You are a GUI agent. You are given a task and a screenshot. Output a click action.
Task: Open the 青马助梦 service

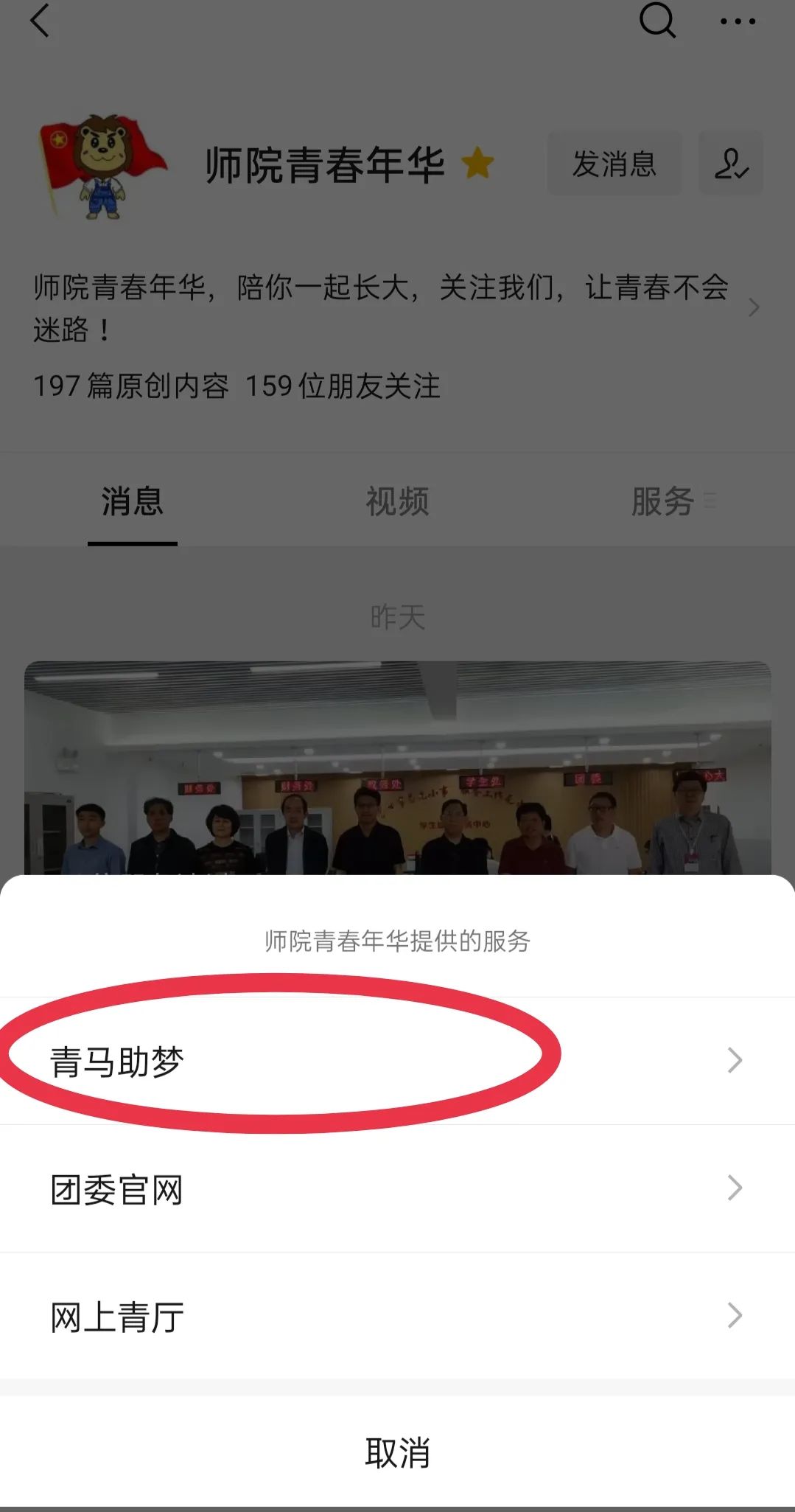(396, 1061)
